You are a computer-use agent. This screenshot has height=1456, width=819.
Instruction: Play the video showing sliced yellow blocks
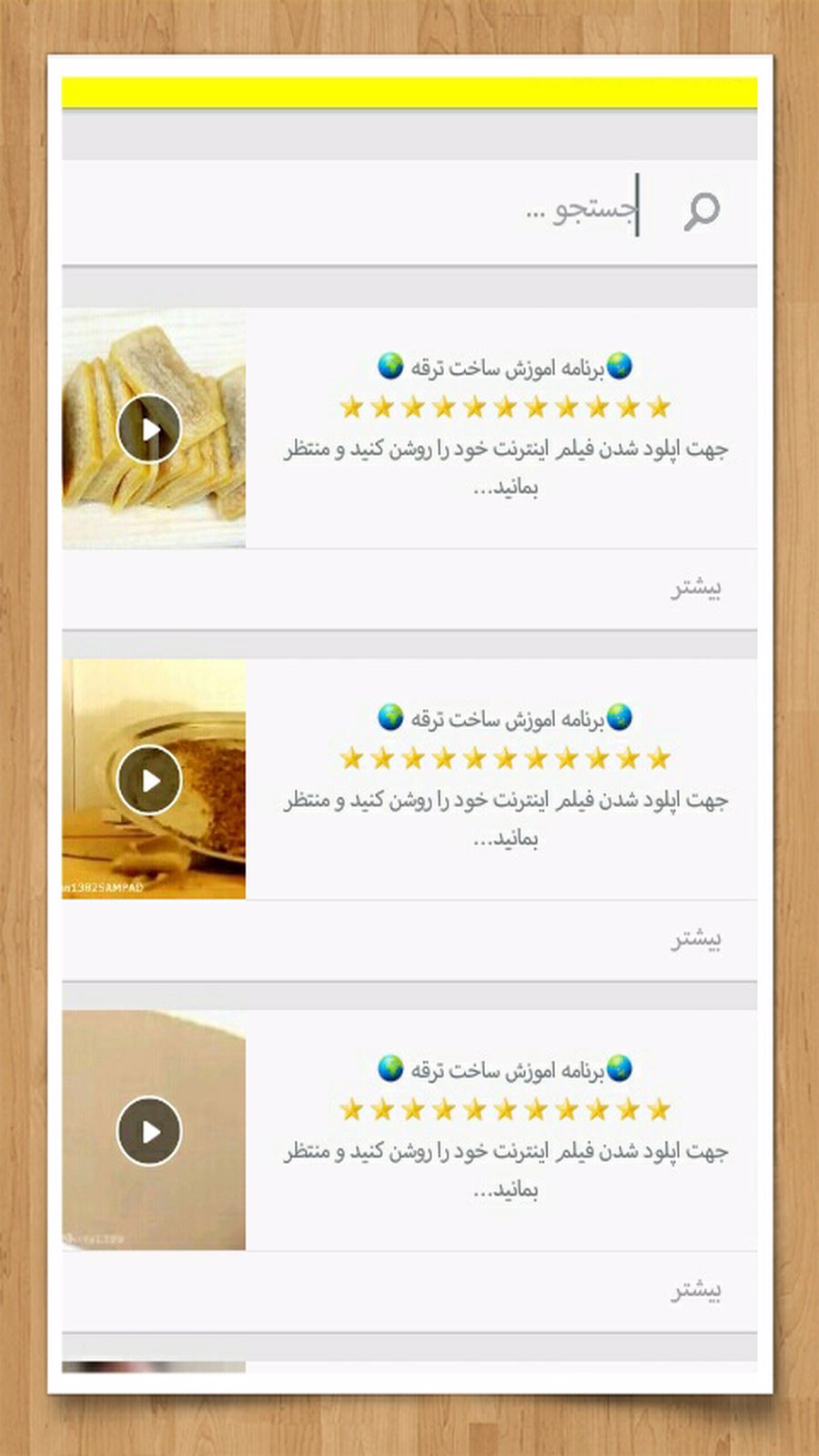[149, 429]
